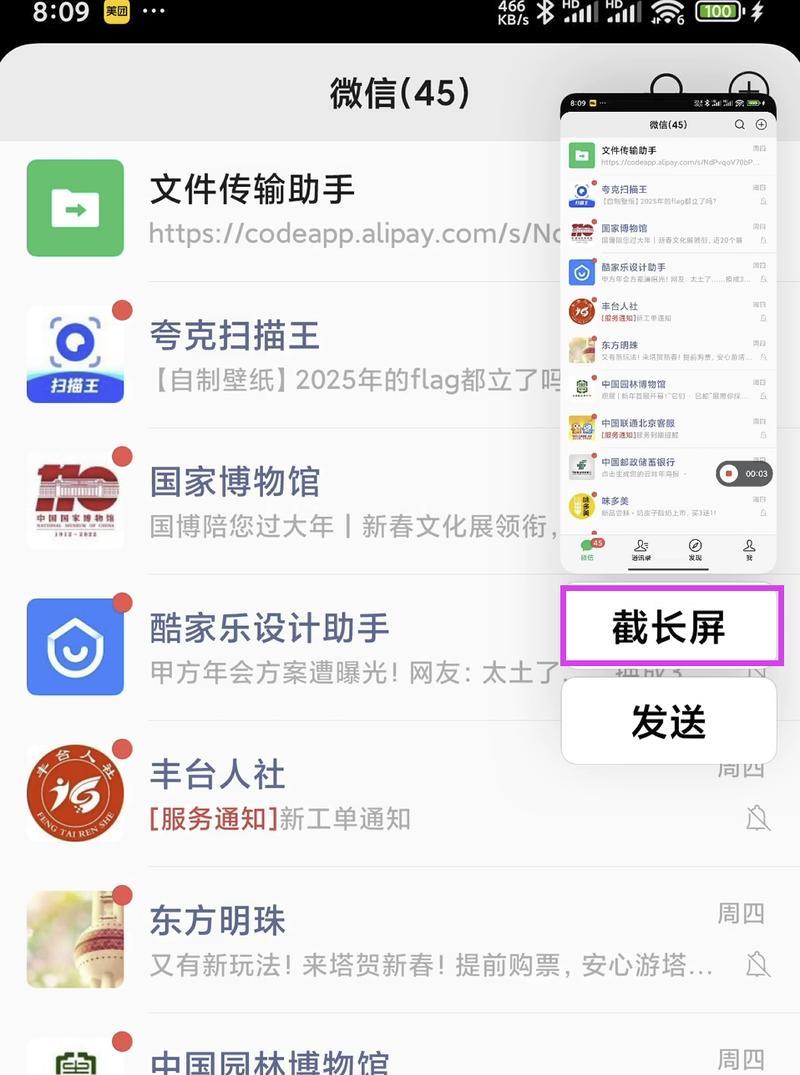Choose the 截长屏 long screenshot option
This screenshot has height=1075, width=800.
[670, 627]
